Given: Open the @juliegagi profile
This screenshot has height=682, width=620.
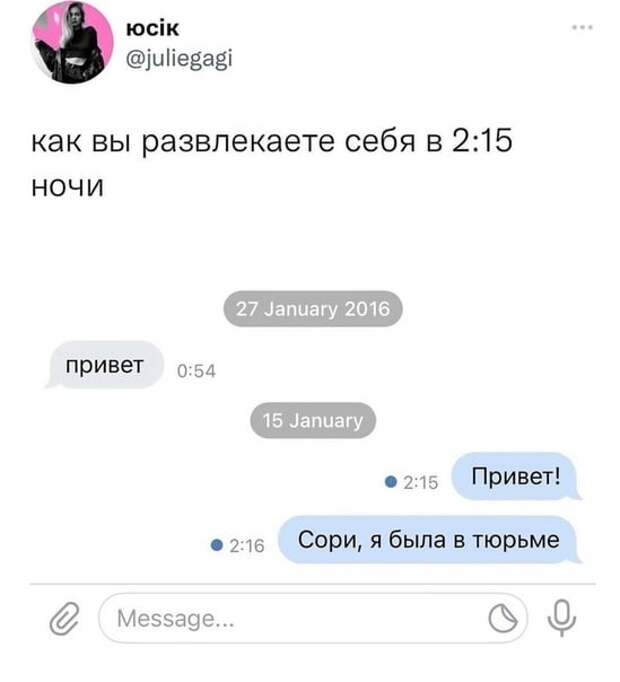Looking at the screenshot, I should point(180,58).
